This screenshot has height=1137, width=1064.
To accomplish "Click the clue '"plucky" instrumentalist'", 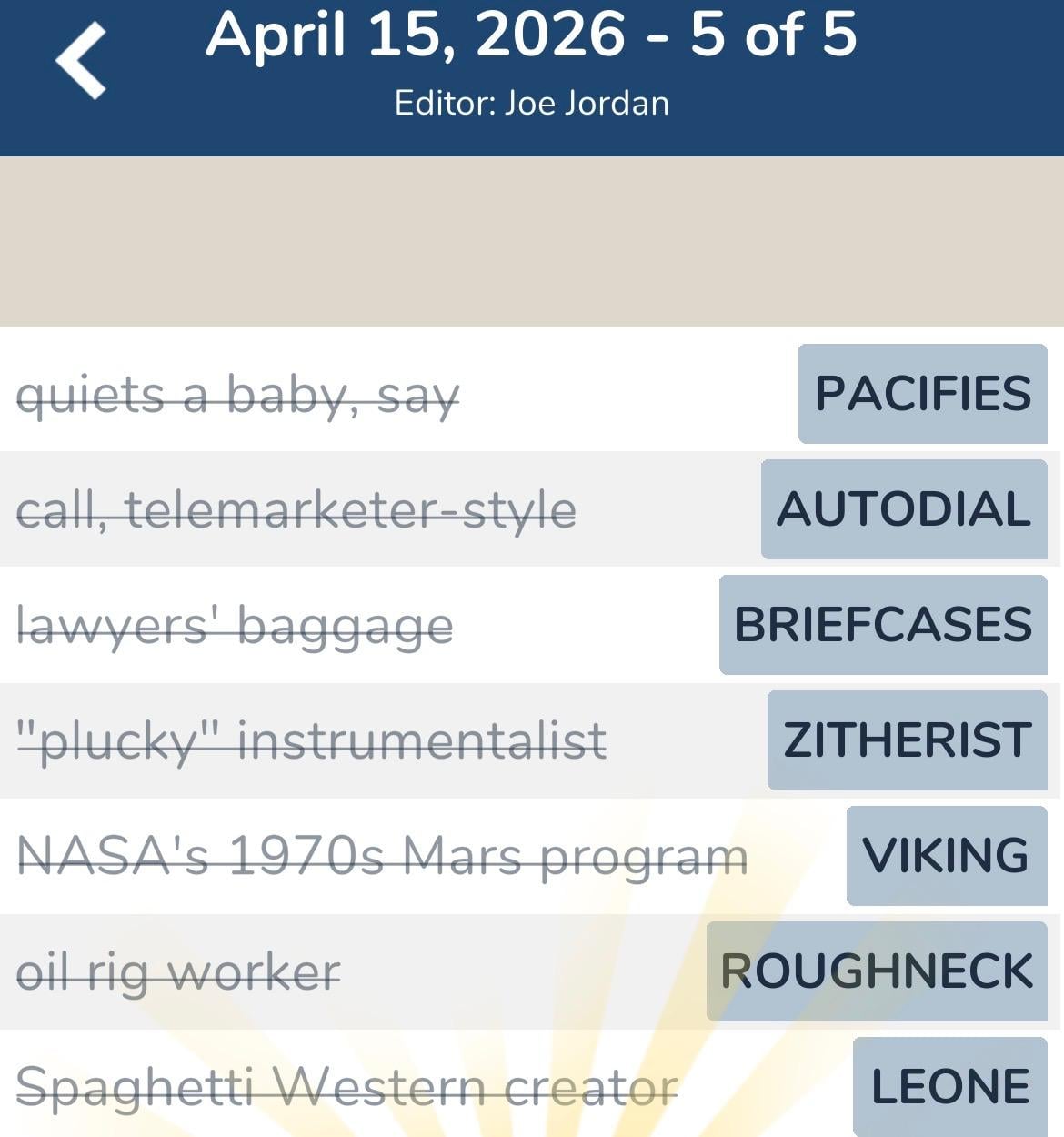I will tap(312, 740).
